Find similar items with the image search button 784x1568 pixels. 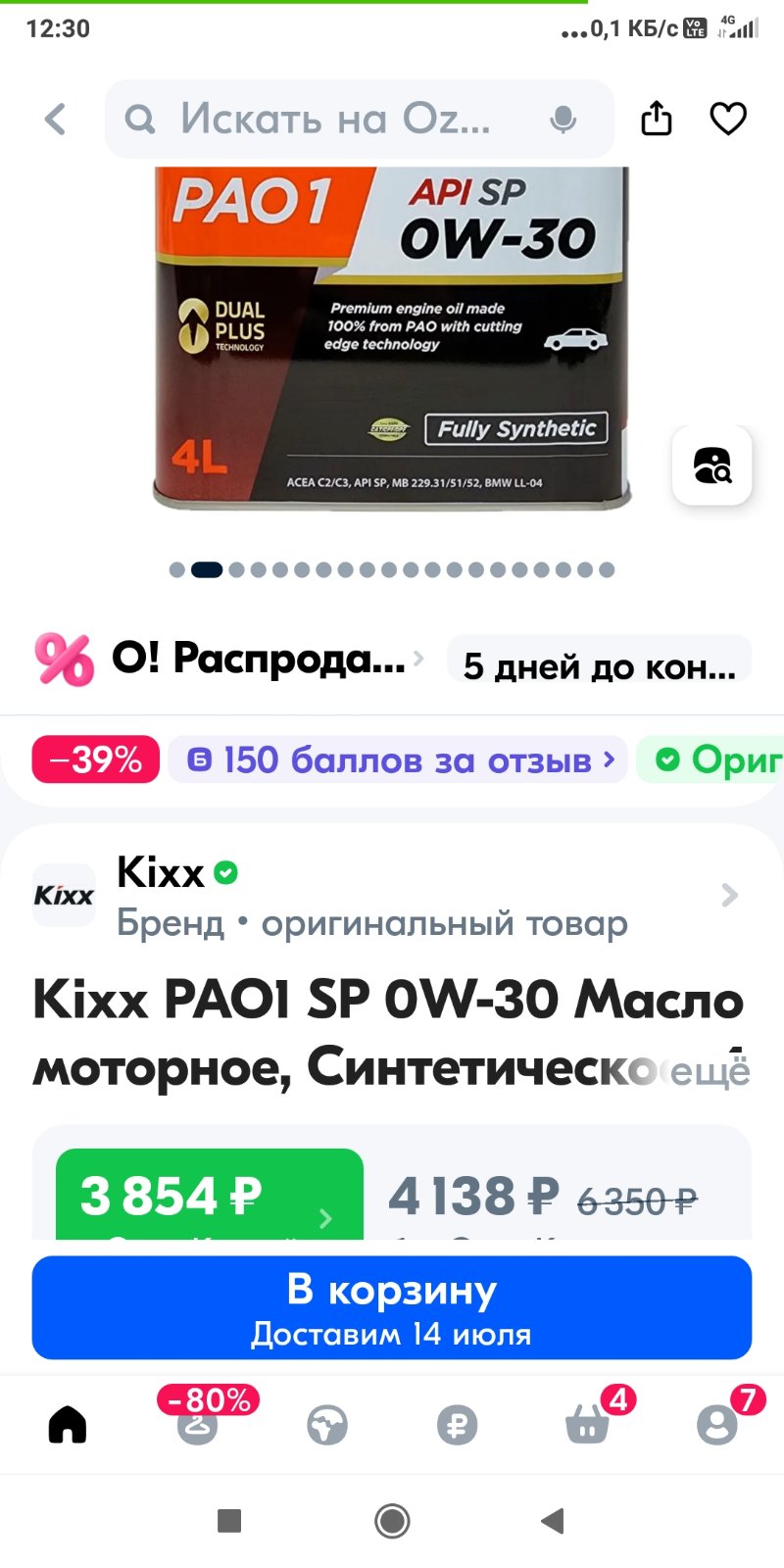[712, 465]
